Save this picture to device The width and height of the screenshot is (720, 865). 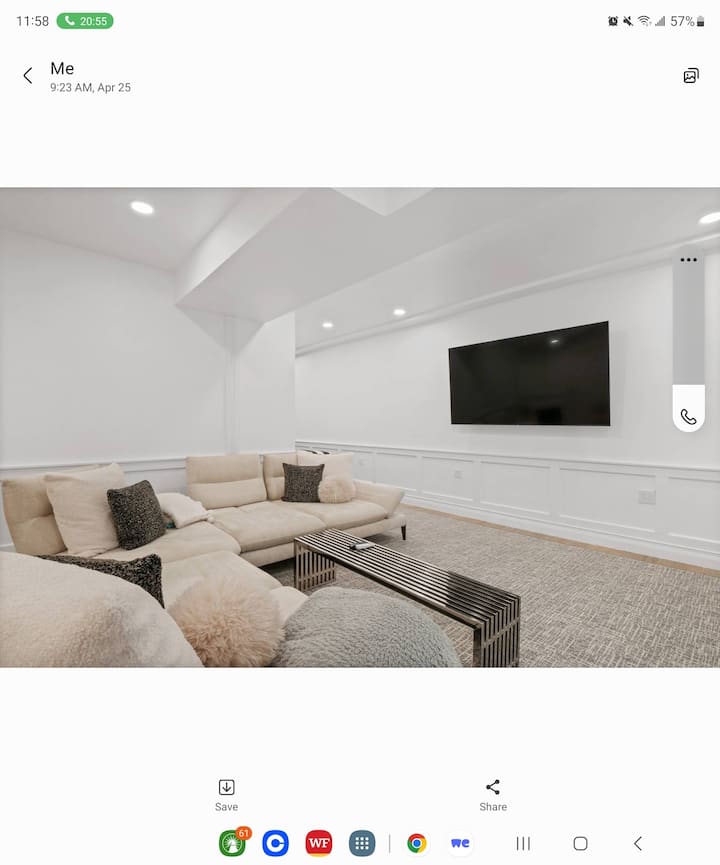tap(226, 795)
